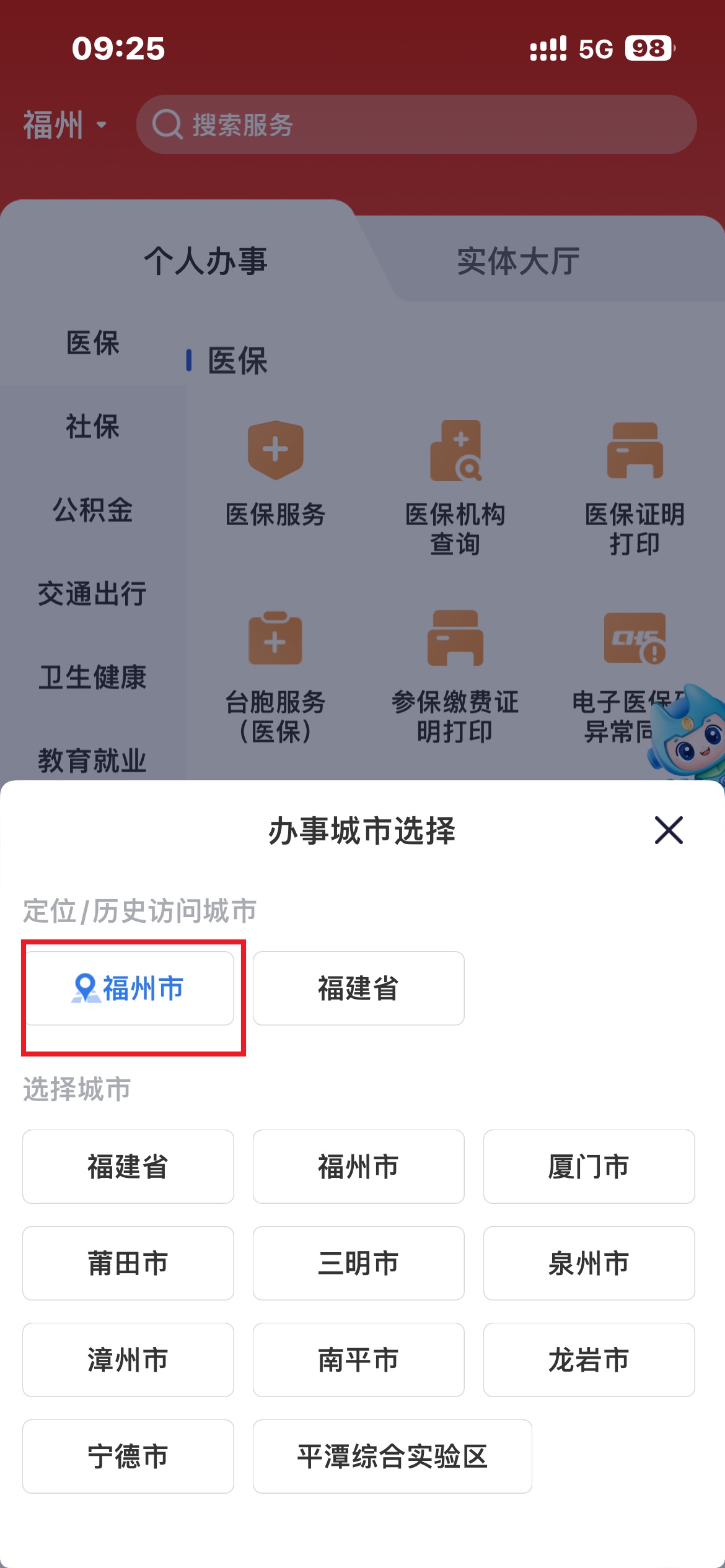Choose 三明市 from the city list
The height and width of the screenshot is (1568, 725).
(358, 1263)
